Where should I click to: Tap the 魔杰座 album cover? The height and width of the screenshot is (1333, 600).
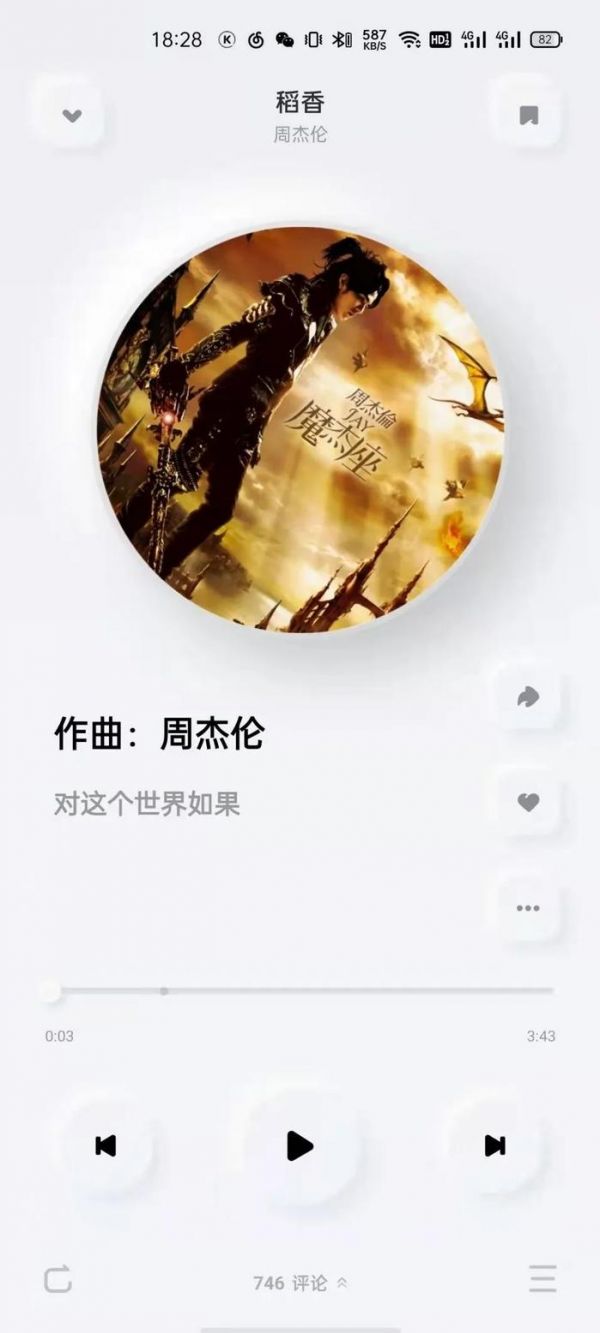pyautogui.click(x=300, y=428)
